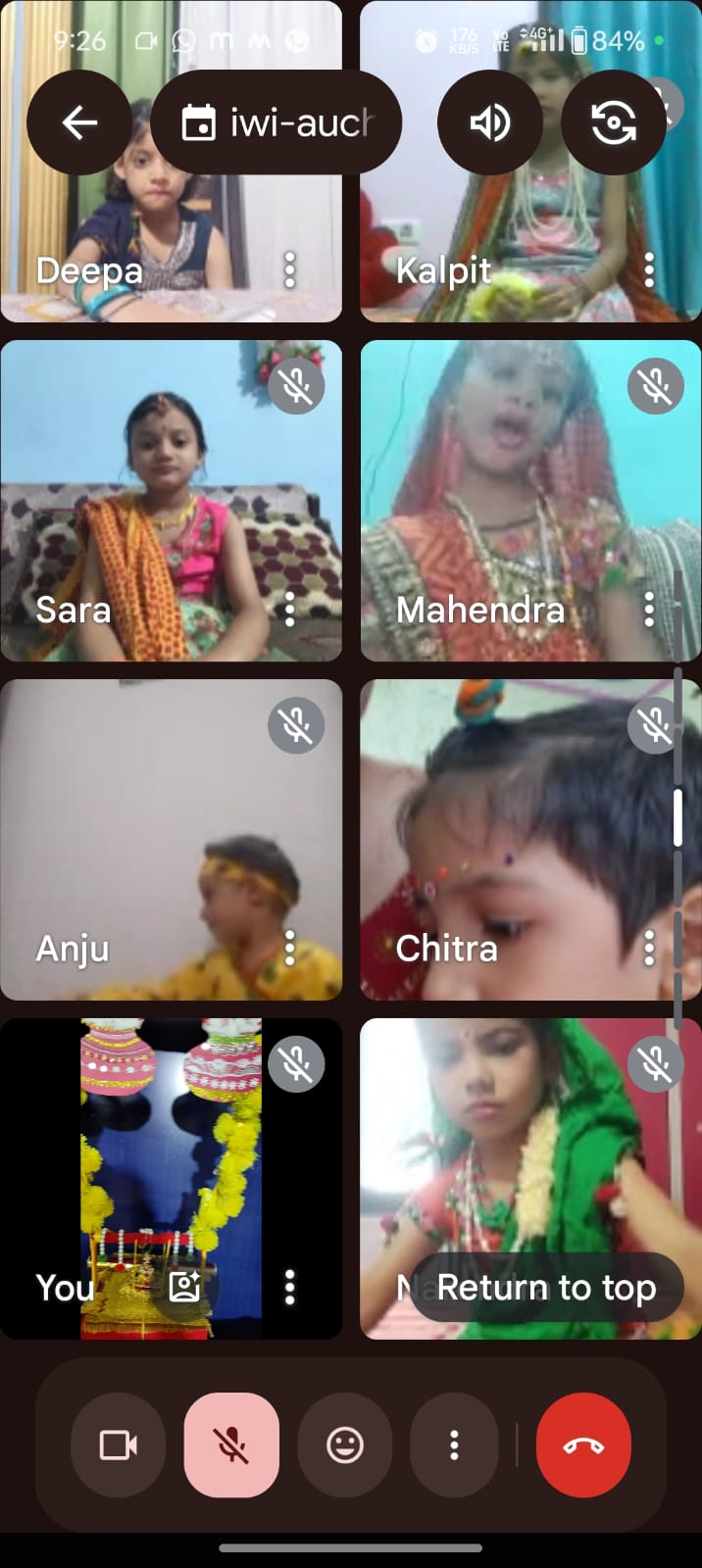Change the audio output speaker
This screenshot has height=1568, width=702.
pyautogui.click(x=489, y=122)
